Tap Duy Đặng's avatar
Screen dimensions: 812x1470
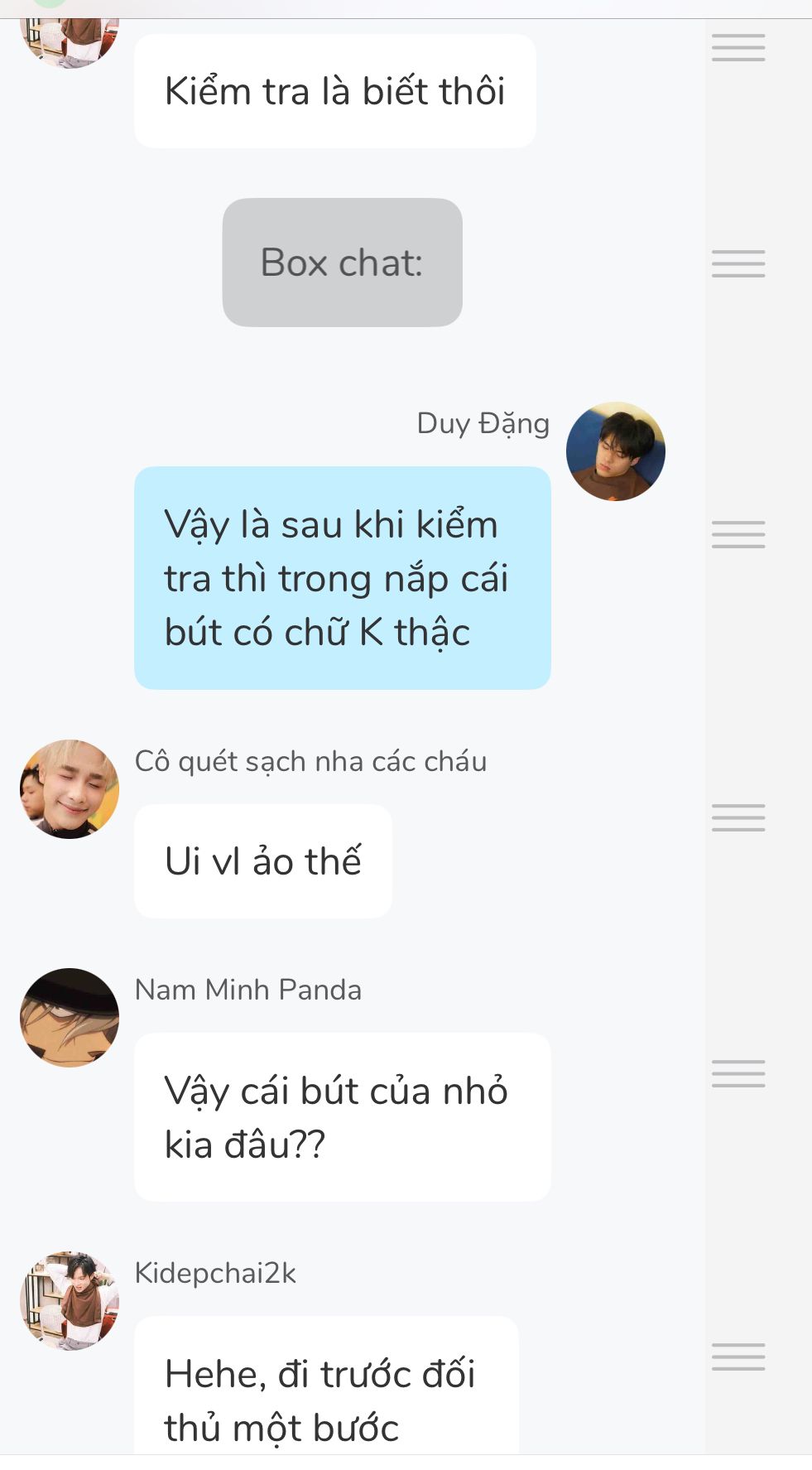pos(615,451)
